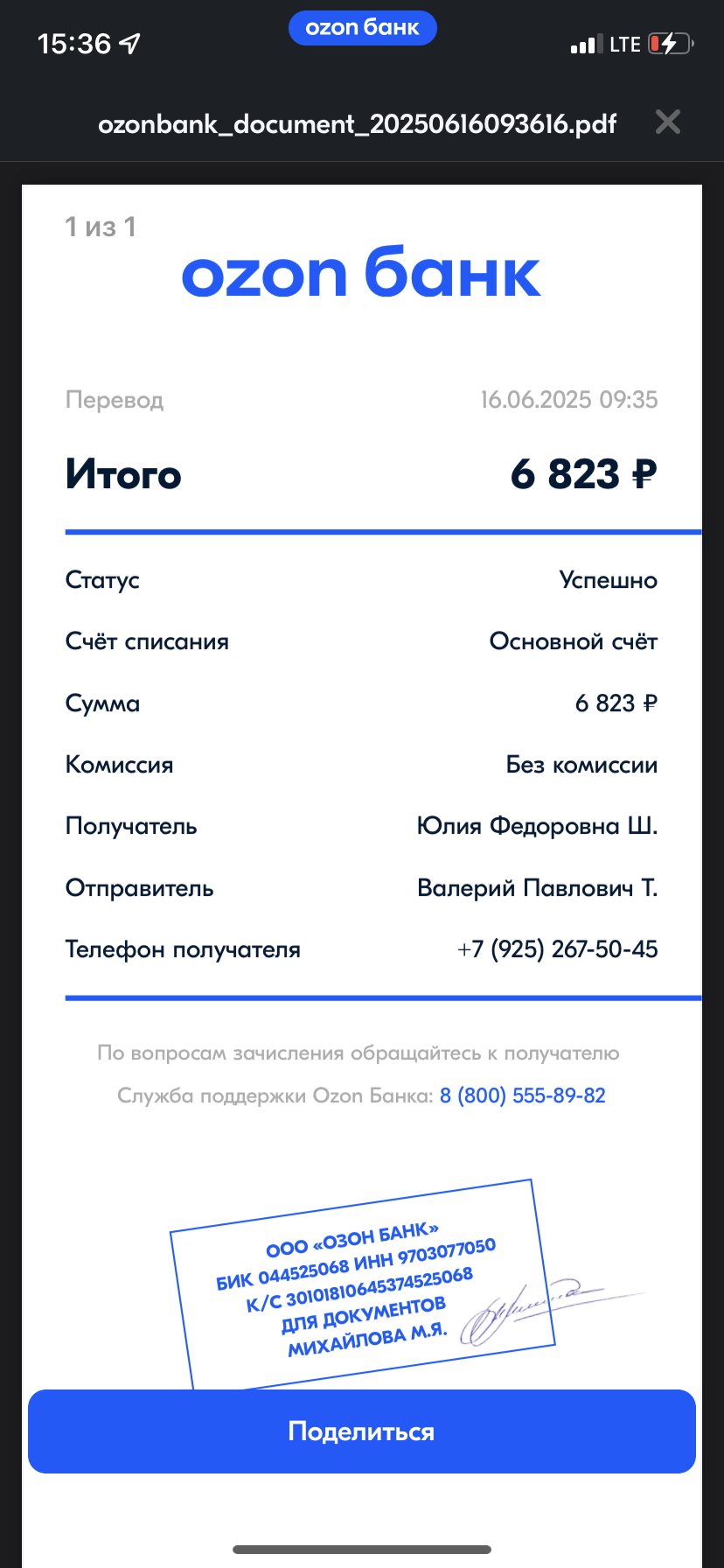Return to previous app via ozon банк pill
The image size is (724, 1568).
(x=363, y=28)
